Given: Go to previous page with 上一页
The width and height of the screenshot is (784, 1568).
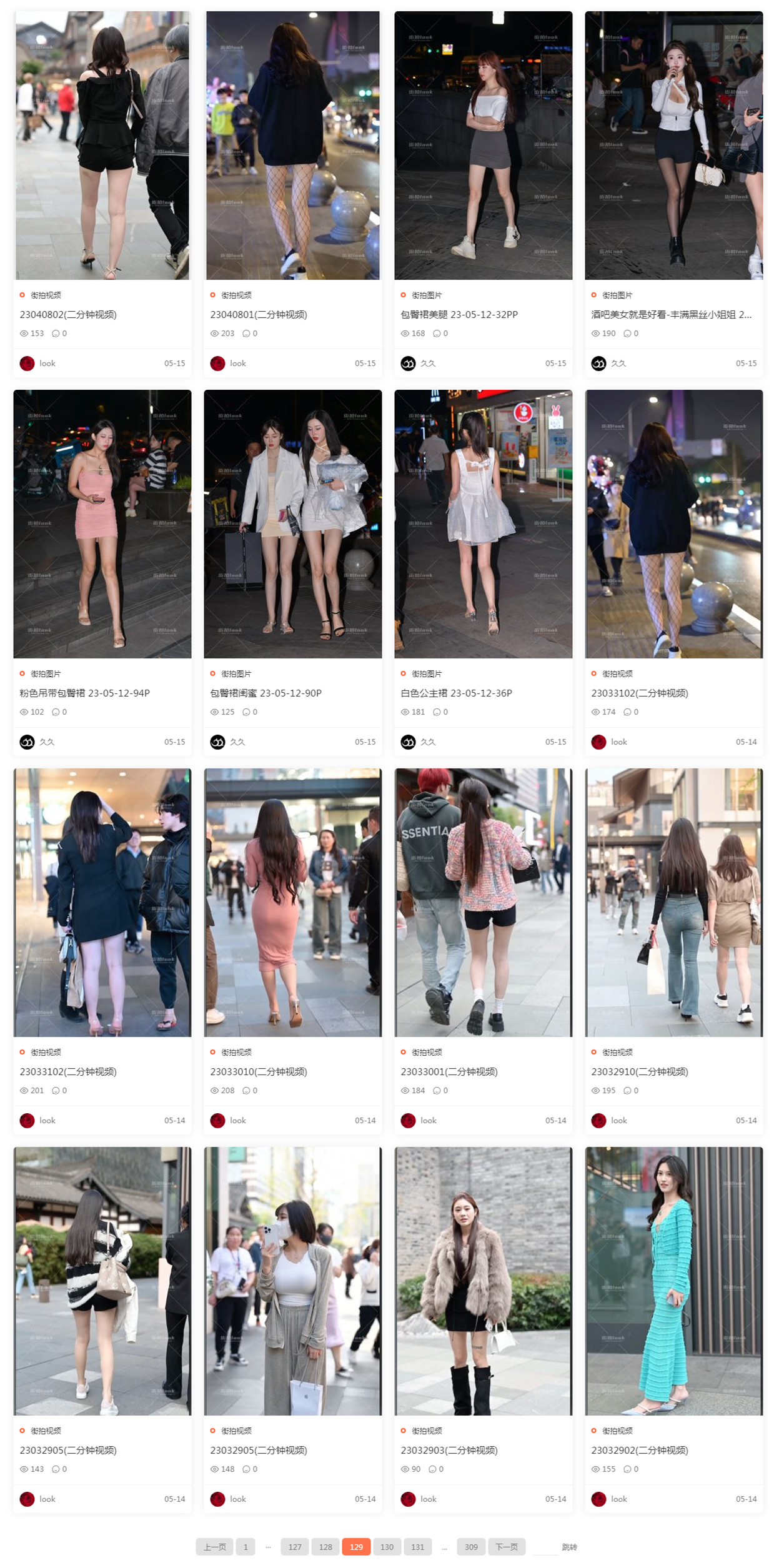Looking at the screenshot, I should click(x=214, y=1547).
